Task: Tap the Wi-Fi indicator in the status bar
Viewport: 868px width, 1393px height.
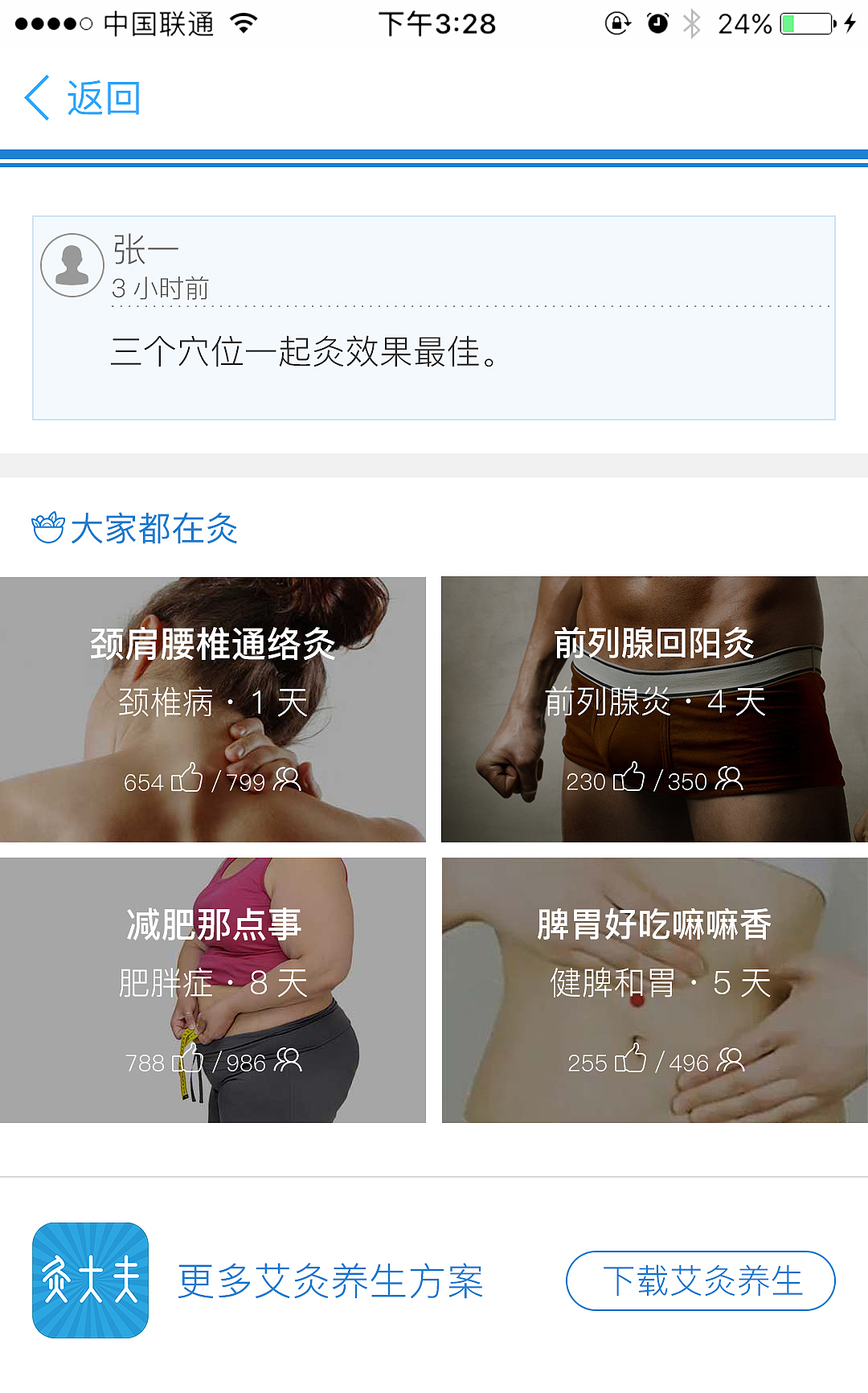Action: coord(241,23)
